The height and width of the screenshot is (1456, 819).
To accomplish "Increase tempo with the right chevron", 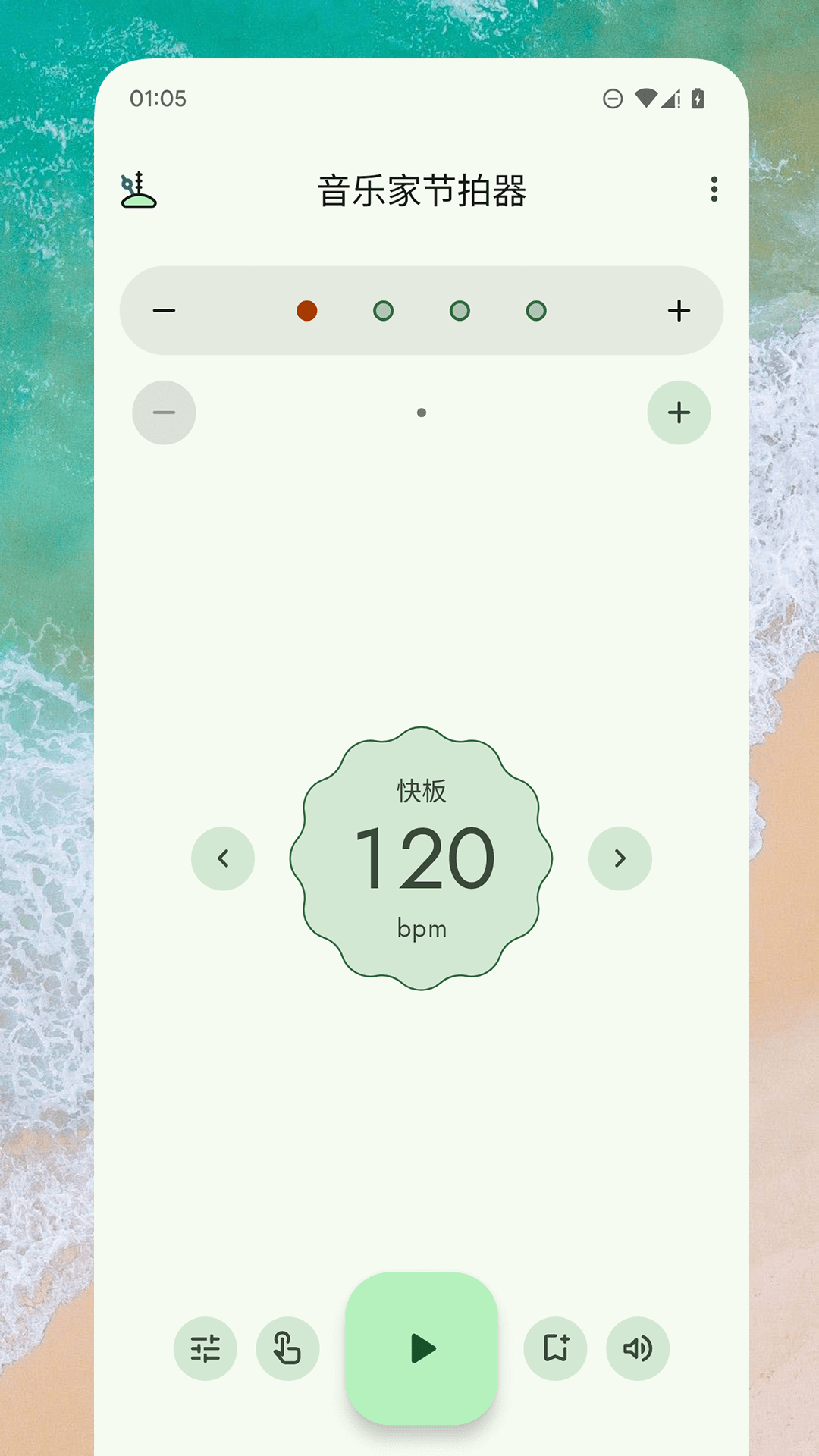I will point(620,858).
